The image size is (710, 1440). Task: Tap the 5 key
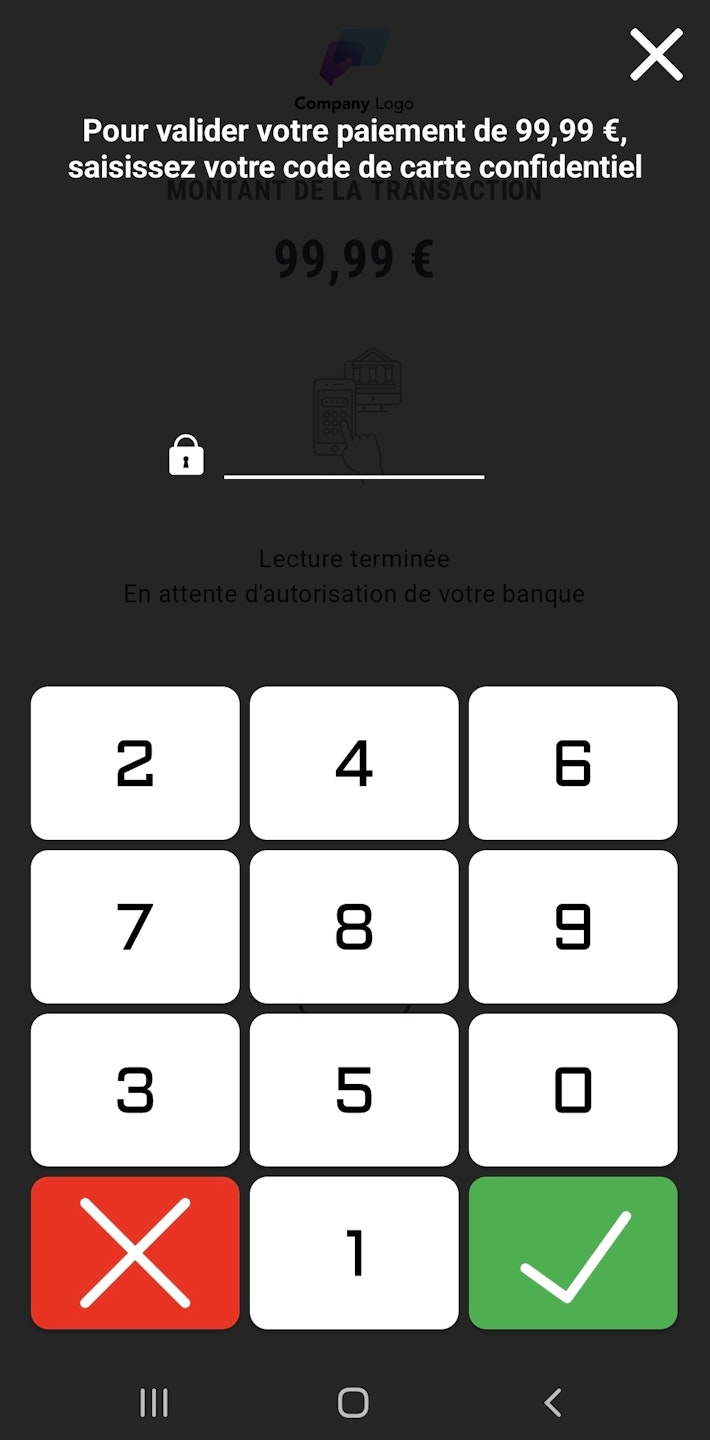click(x=354, y=1090)
